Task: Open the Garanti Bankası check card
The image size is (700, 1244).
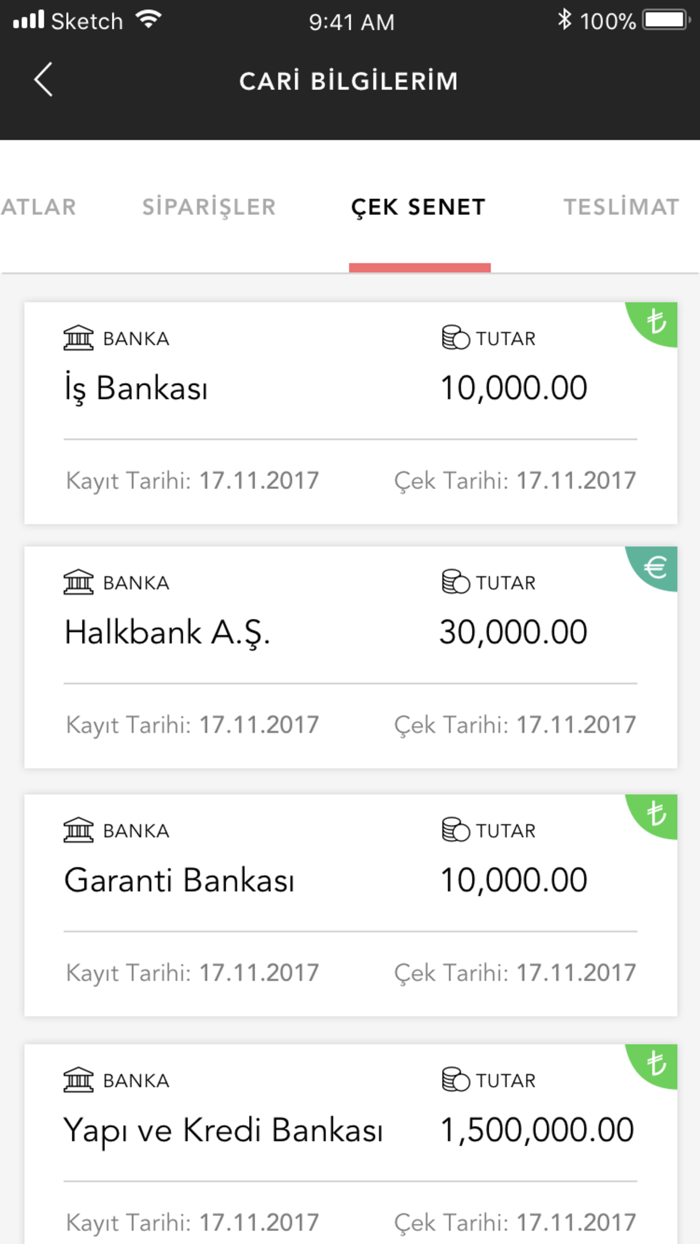Action: click(350, 905)
